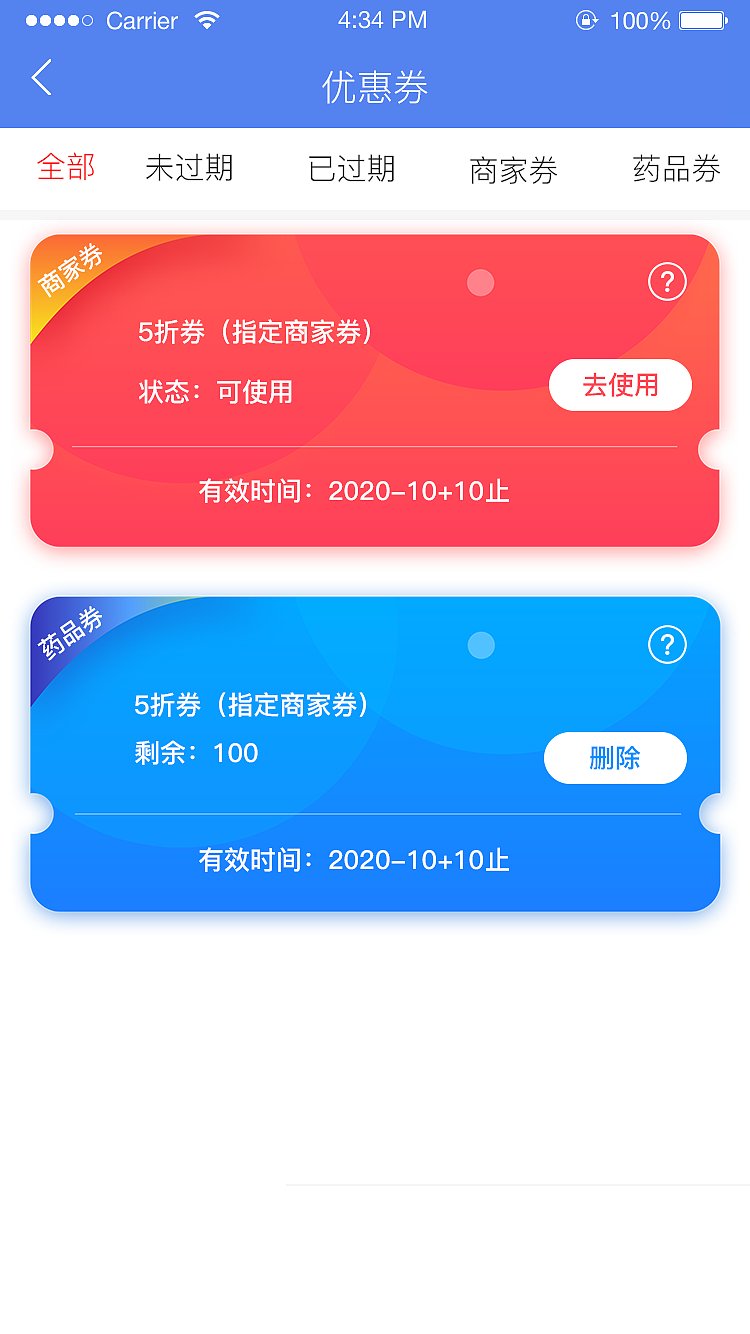Image resolution: width=750 pixels, height=1334 pixels.
Task: Open the 药品券 category filter
Action: (675, 168)
